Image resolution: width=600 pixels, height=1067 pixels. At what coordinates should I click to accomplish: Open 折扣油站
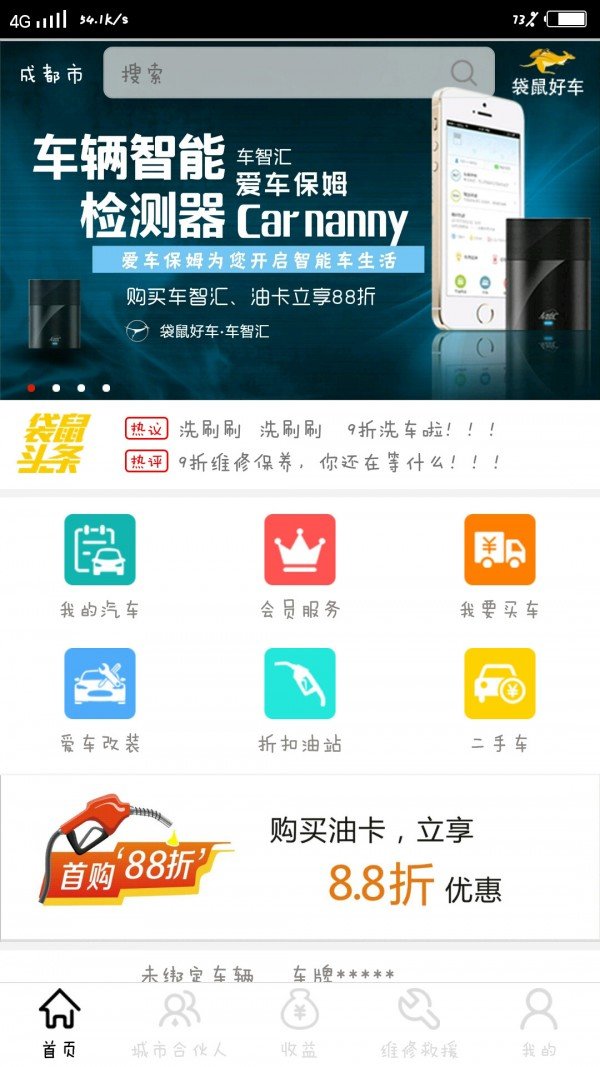pyautogui.click(x=300, y=699)
